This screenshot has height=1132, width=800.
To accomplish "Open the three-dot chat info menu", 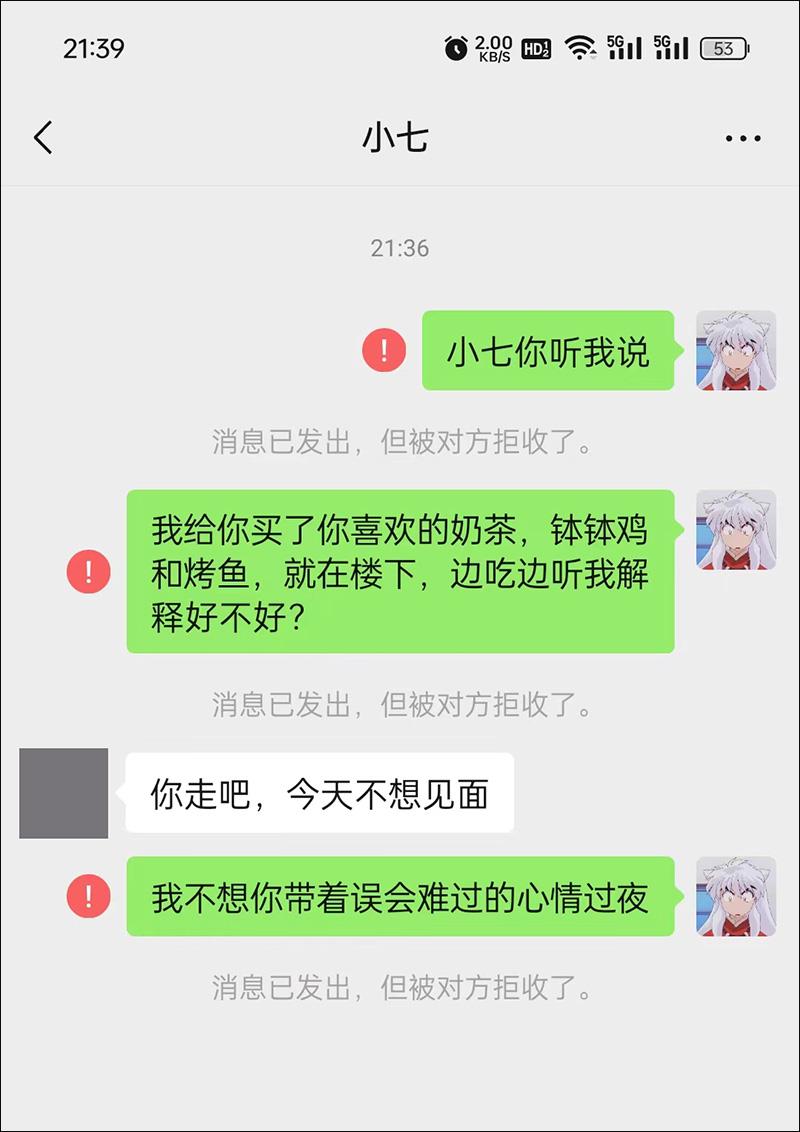I will point(742,139).
